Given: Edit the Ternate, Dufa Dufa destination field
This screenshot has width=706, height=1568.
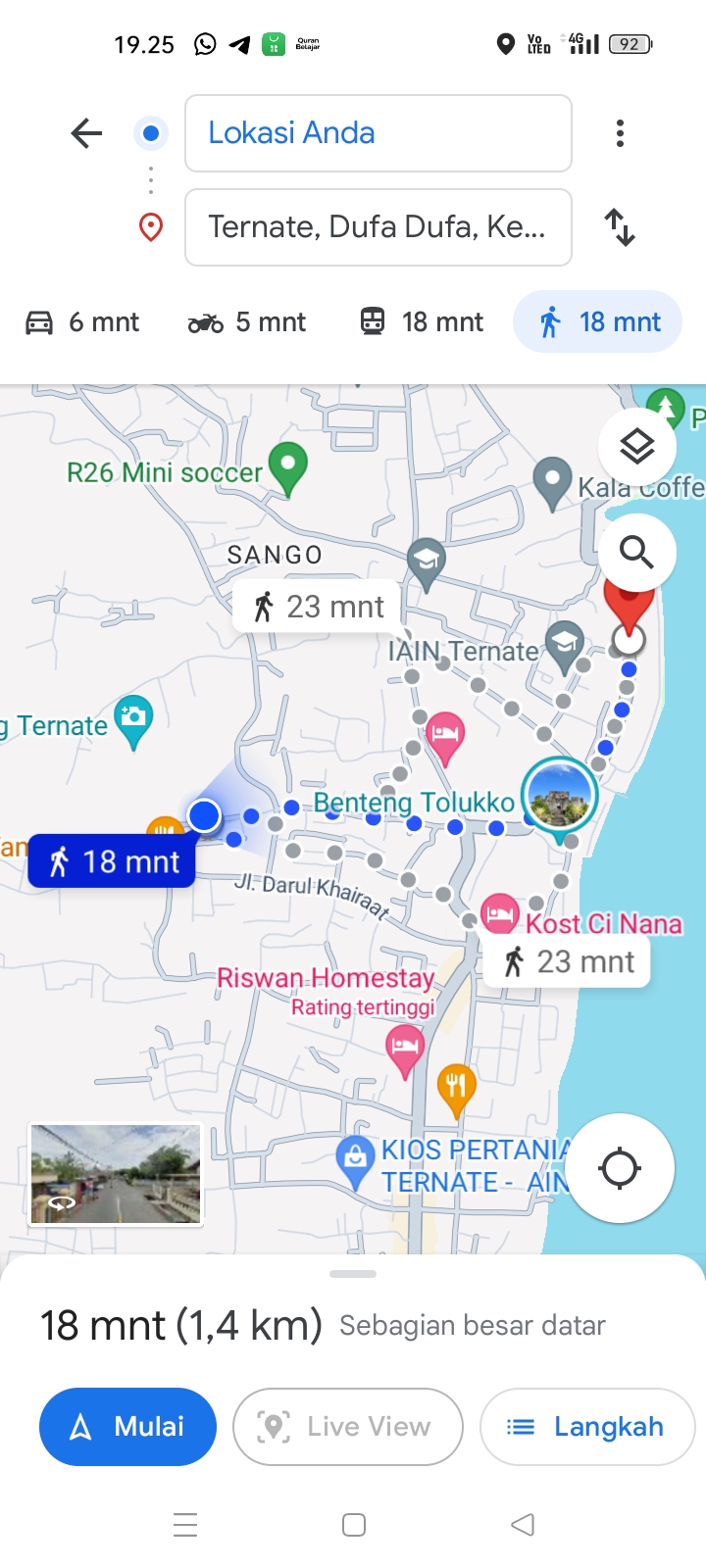Looking at the screenshot, I should tap(378, 227).
